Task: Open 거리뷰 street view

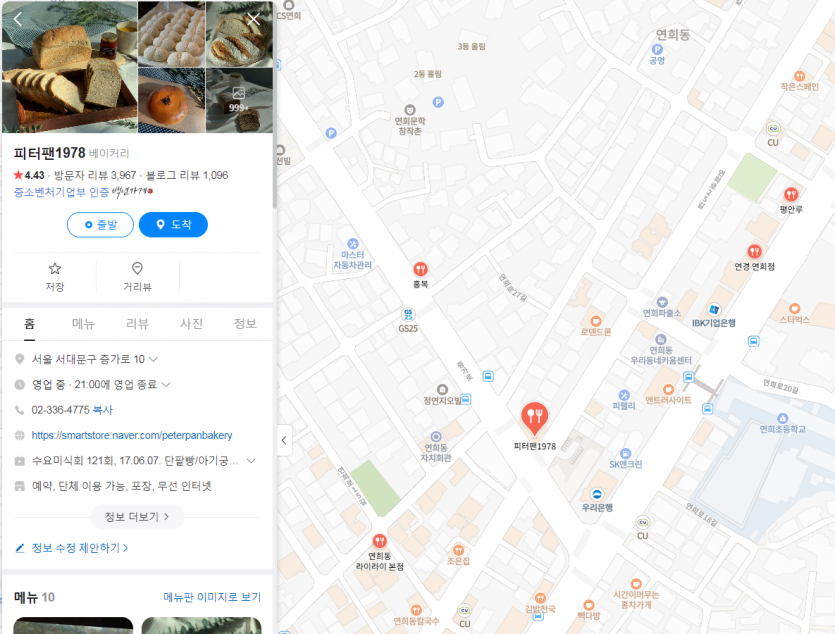Action: tap(137, 276)
